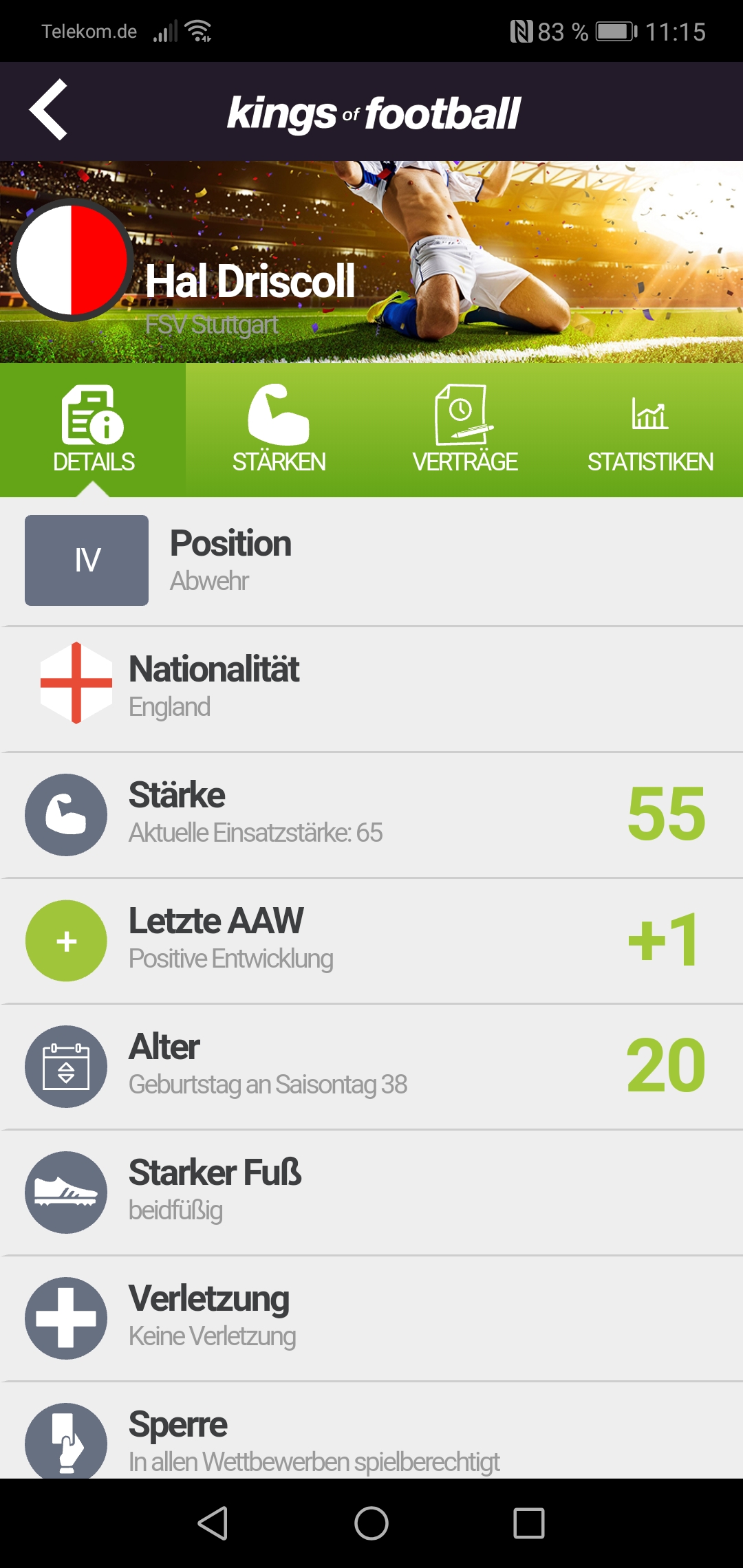
Task: Open the FSV Stuttgart club link
Action: click(x=211, y=325)
